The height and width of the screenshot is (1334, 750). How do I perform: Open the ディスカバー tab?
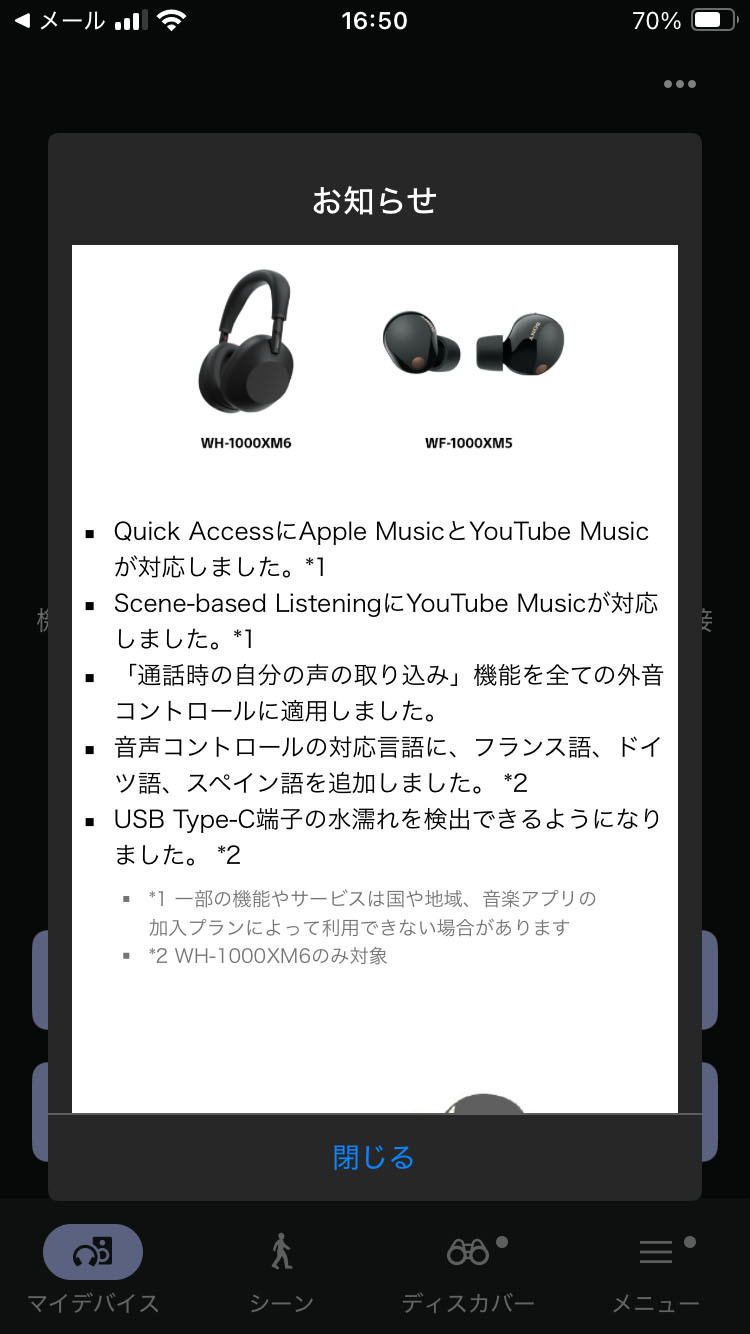tap(468, 1269)
